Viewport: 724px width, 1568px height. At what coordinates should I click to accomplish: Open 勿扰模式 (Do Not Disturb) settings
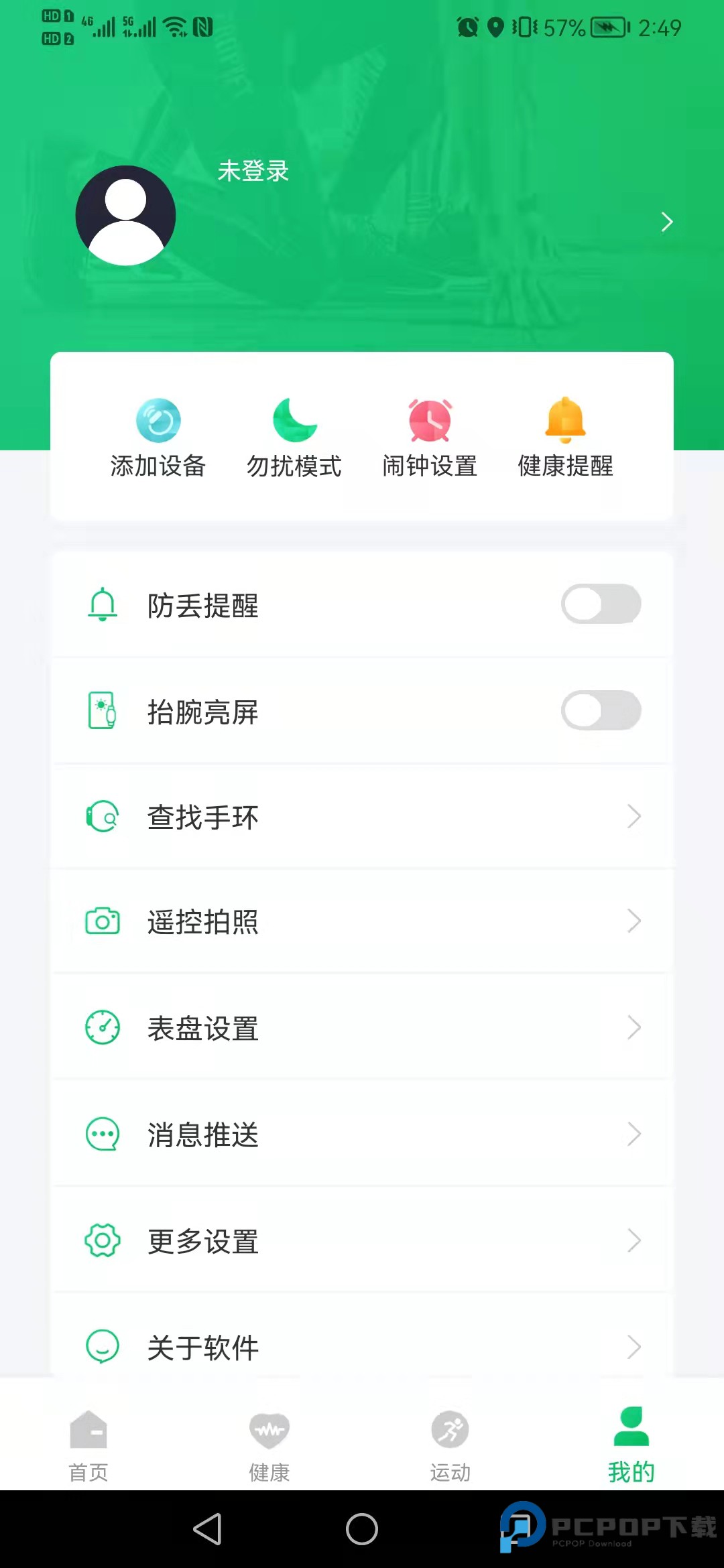click(295, 420)
